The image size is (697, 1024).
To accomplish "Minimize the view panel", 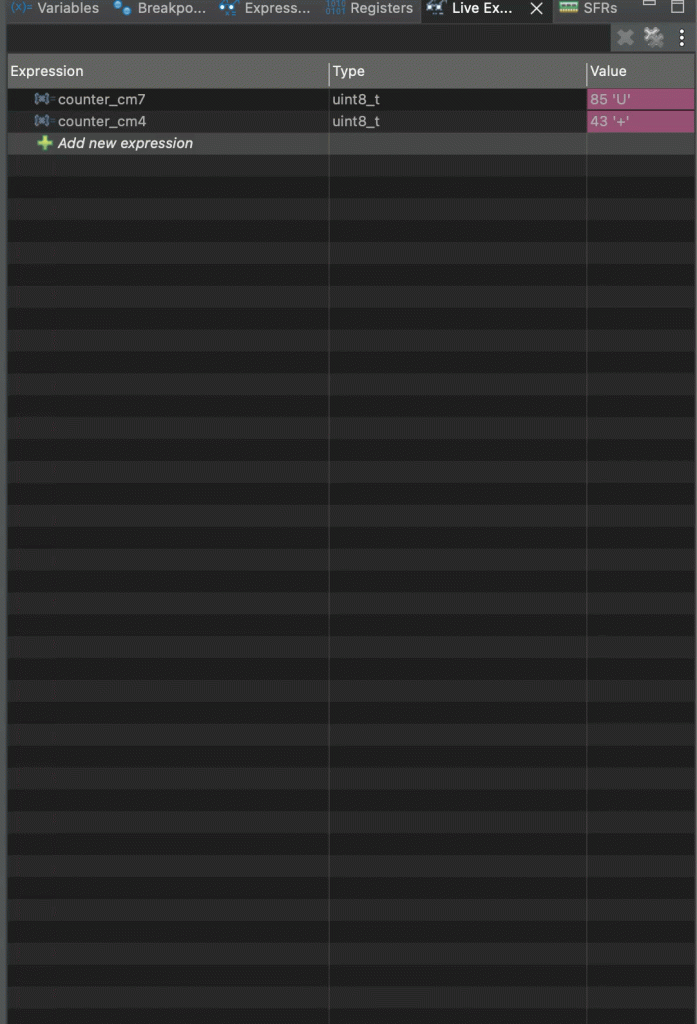I will coord(649,6).
